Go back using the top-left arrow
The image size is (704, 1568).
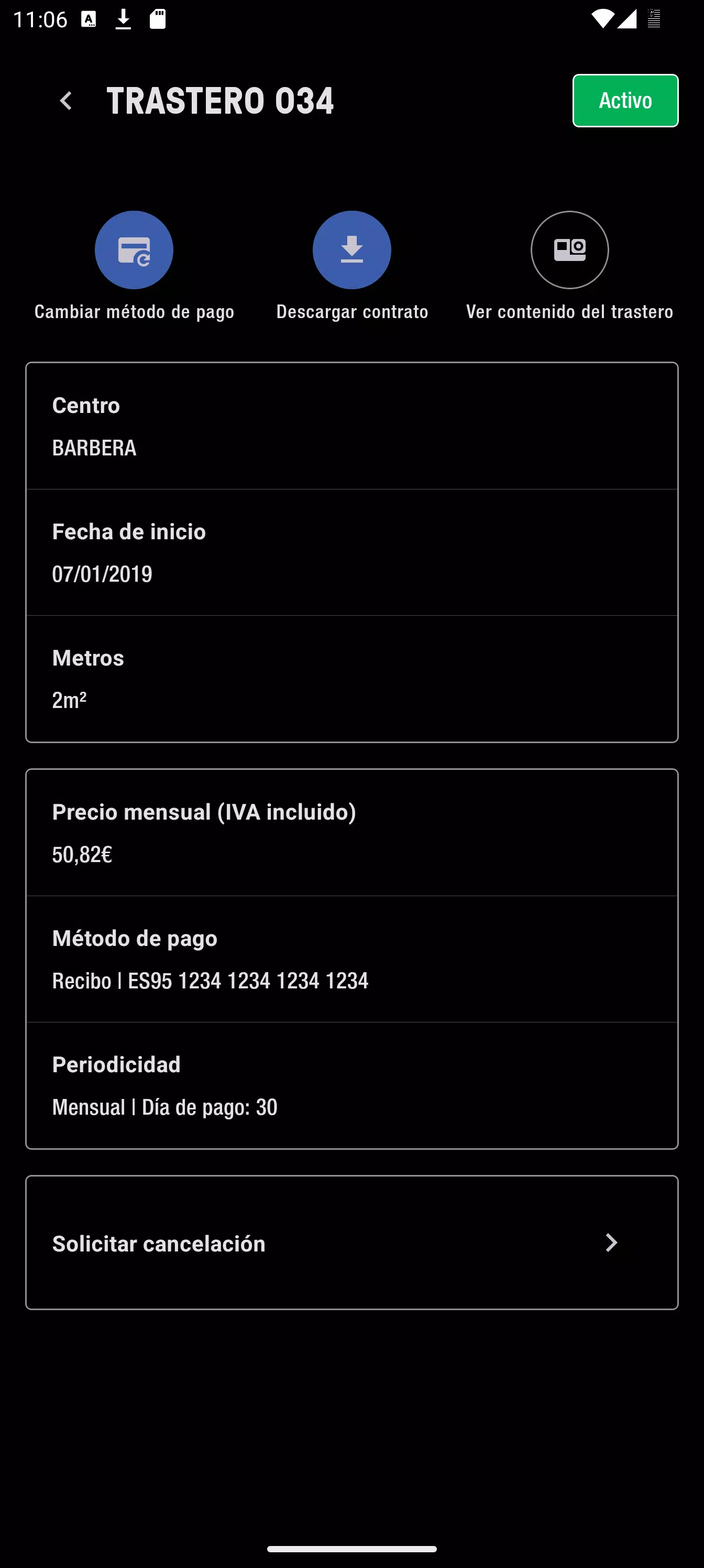pos(67,101)
